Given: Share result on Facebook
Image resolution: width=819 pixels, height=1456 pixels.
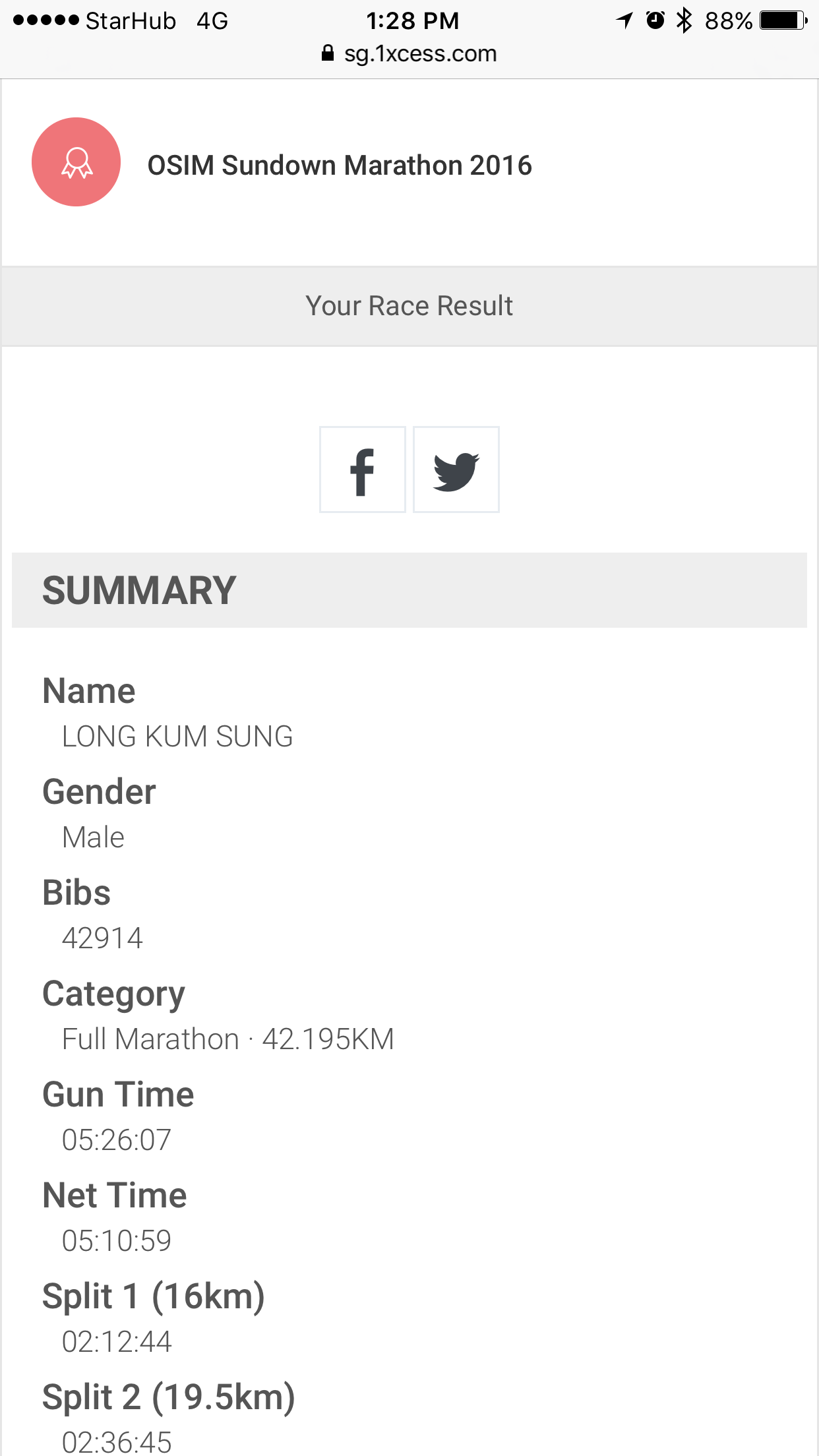Looking at the screenshot, I should point(362,470).
